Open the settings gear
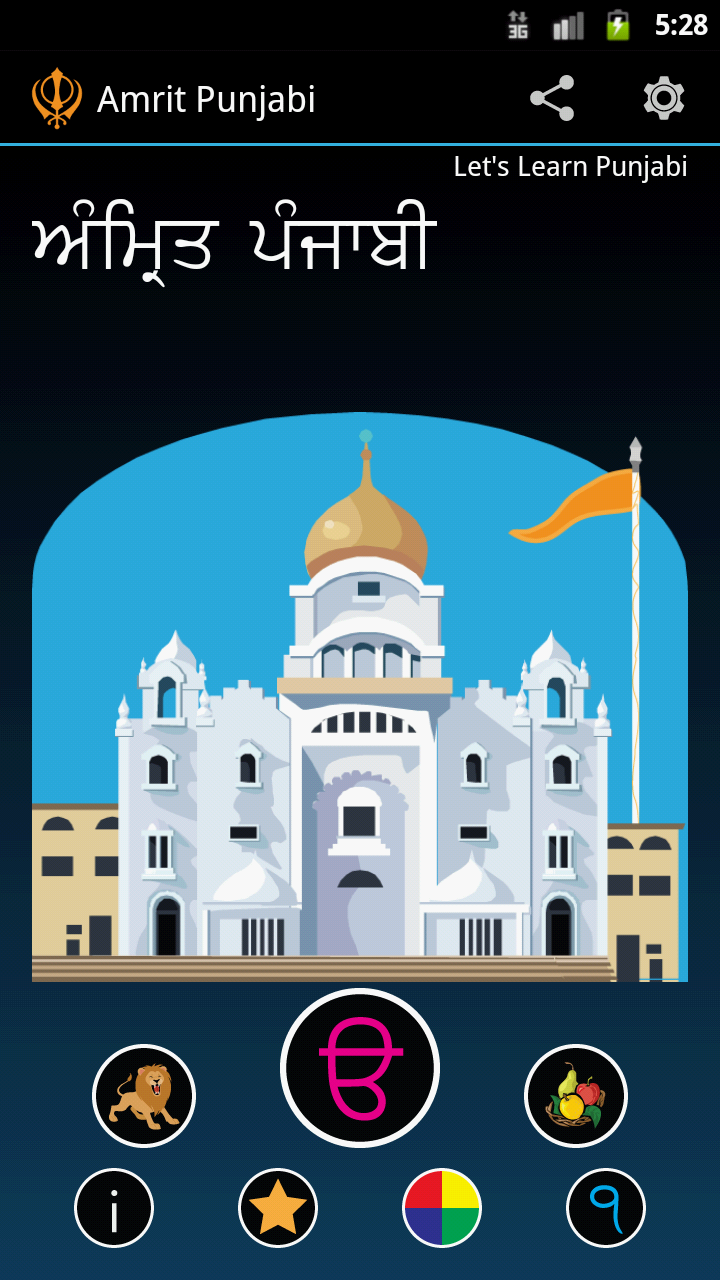The width and height of the screenshot is (720, 1280). pyautogui.click(x=661, y=98)
